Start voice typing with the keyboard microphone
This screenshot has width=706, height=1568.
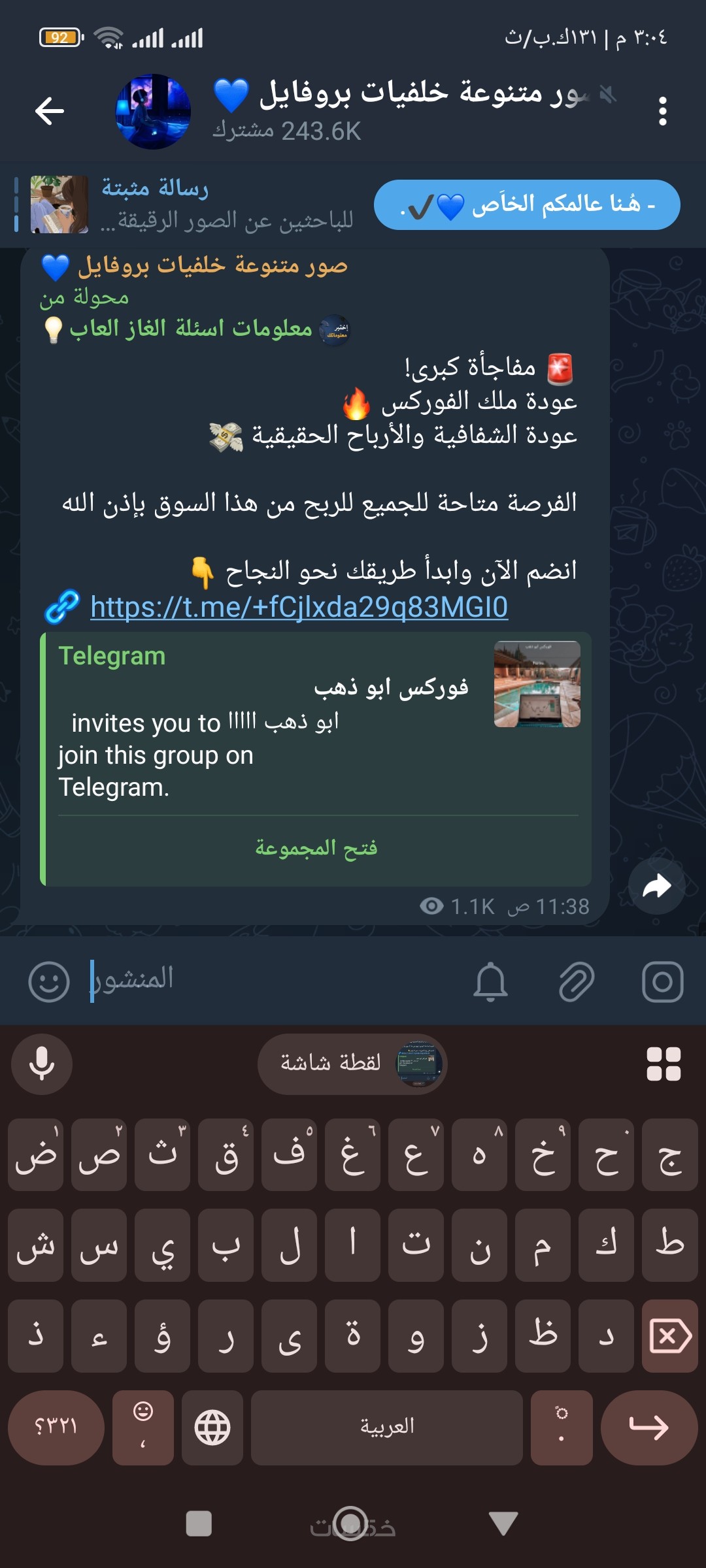coord(42,1064)
